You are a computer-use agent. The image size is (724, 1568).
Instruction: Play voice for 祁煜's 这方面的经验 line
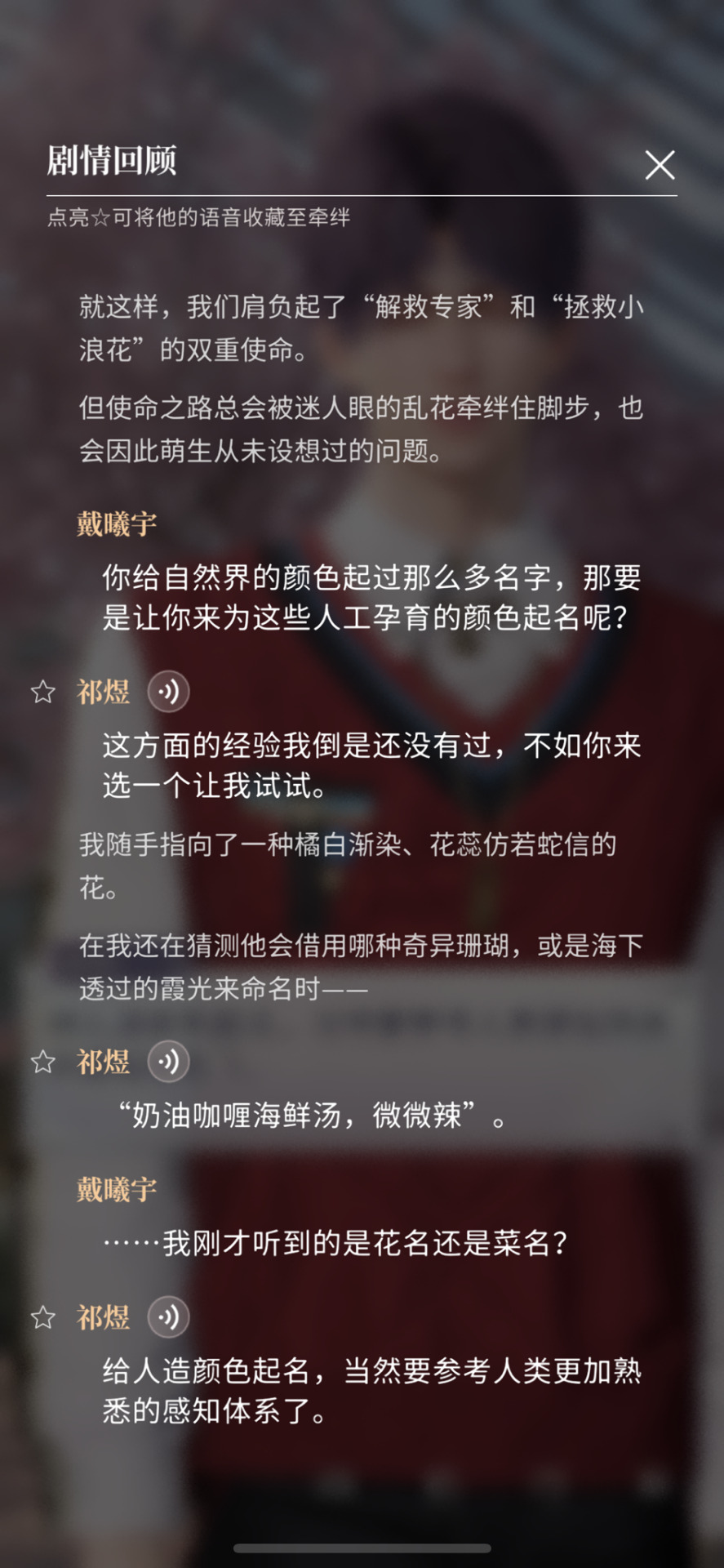click(x=168, y=692)
